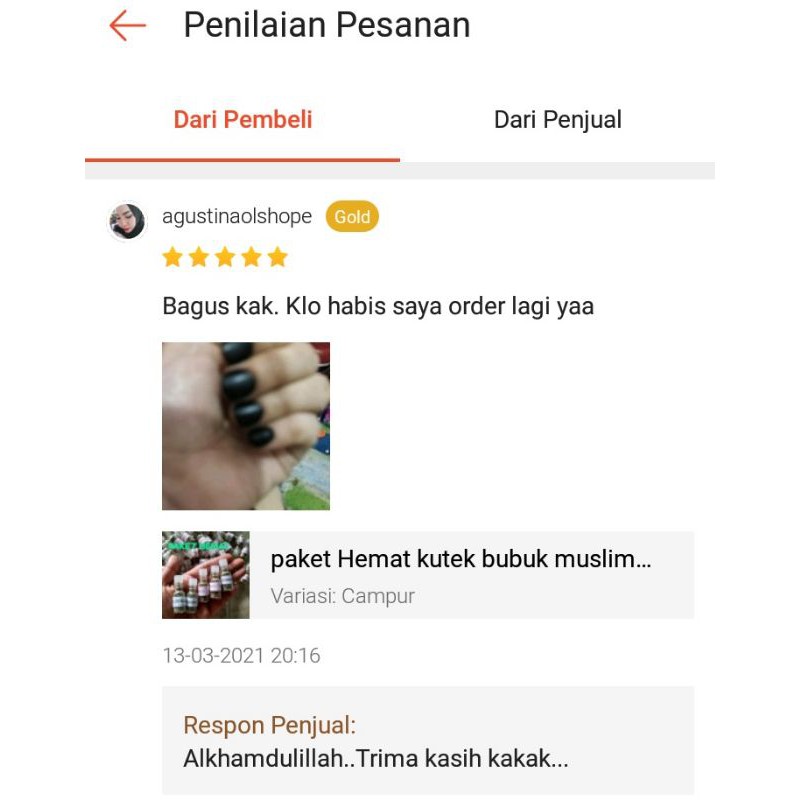View the buyer's review photo of nails
Screen dimensions: 800x800
tap(246, 426)
